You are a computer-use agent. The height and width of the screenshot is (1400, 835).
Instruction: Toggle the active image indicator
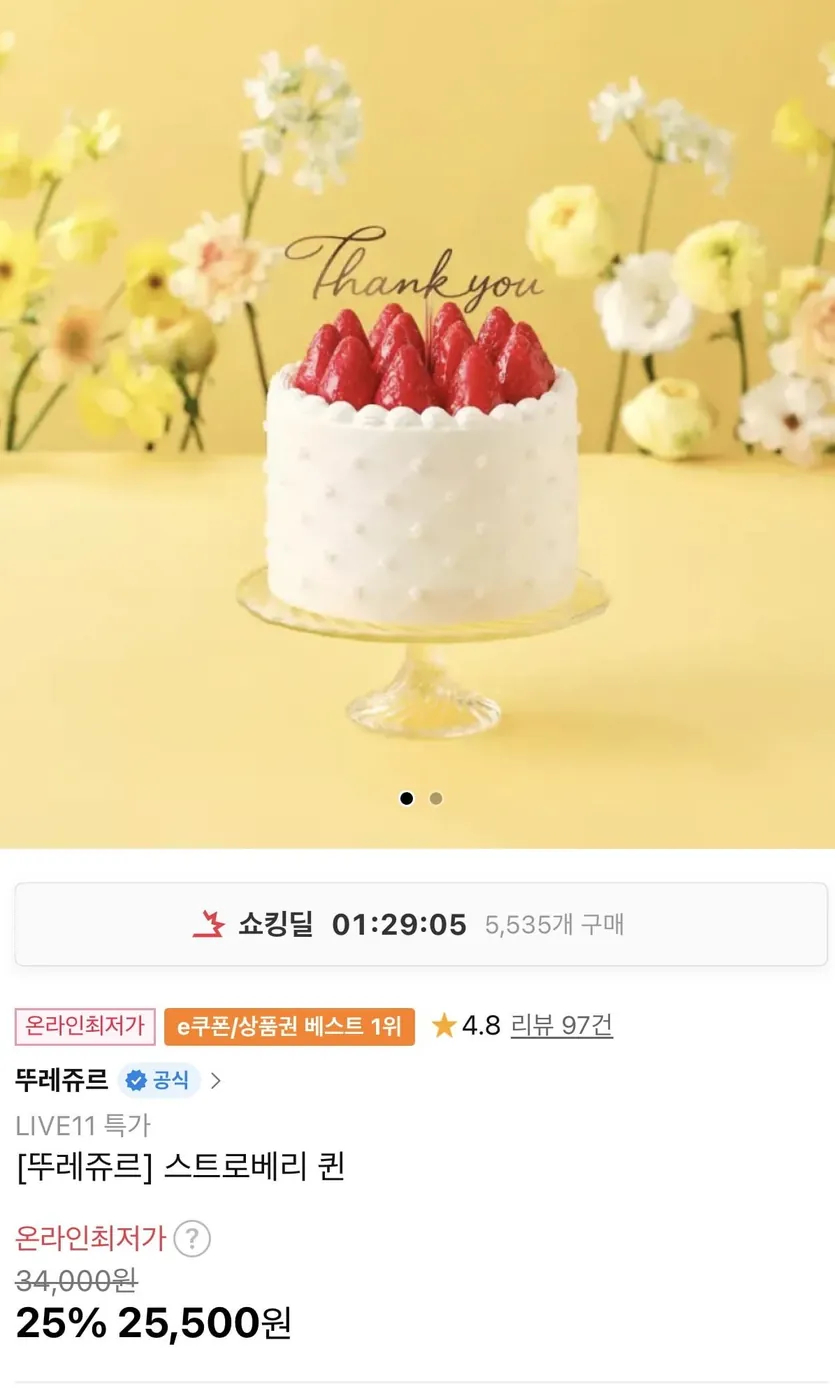click(406, 798)
